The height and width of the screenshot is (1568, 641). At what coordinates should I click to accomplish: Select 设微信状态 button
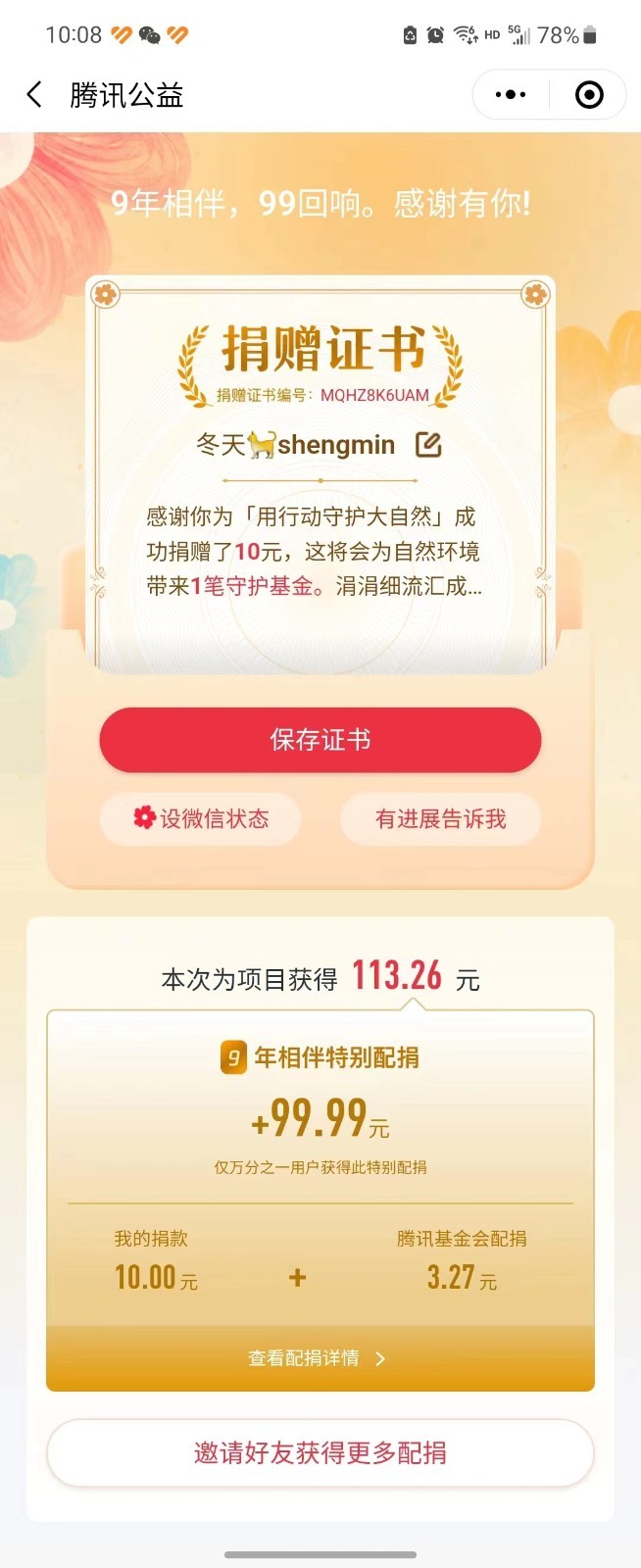tap(201, 818)
